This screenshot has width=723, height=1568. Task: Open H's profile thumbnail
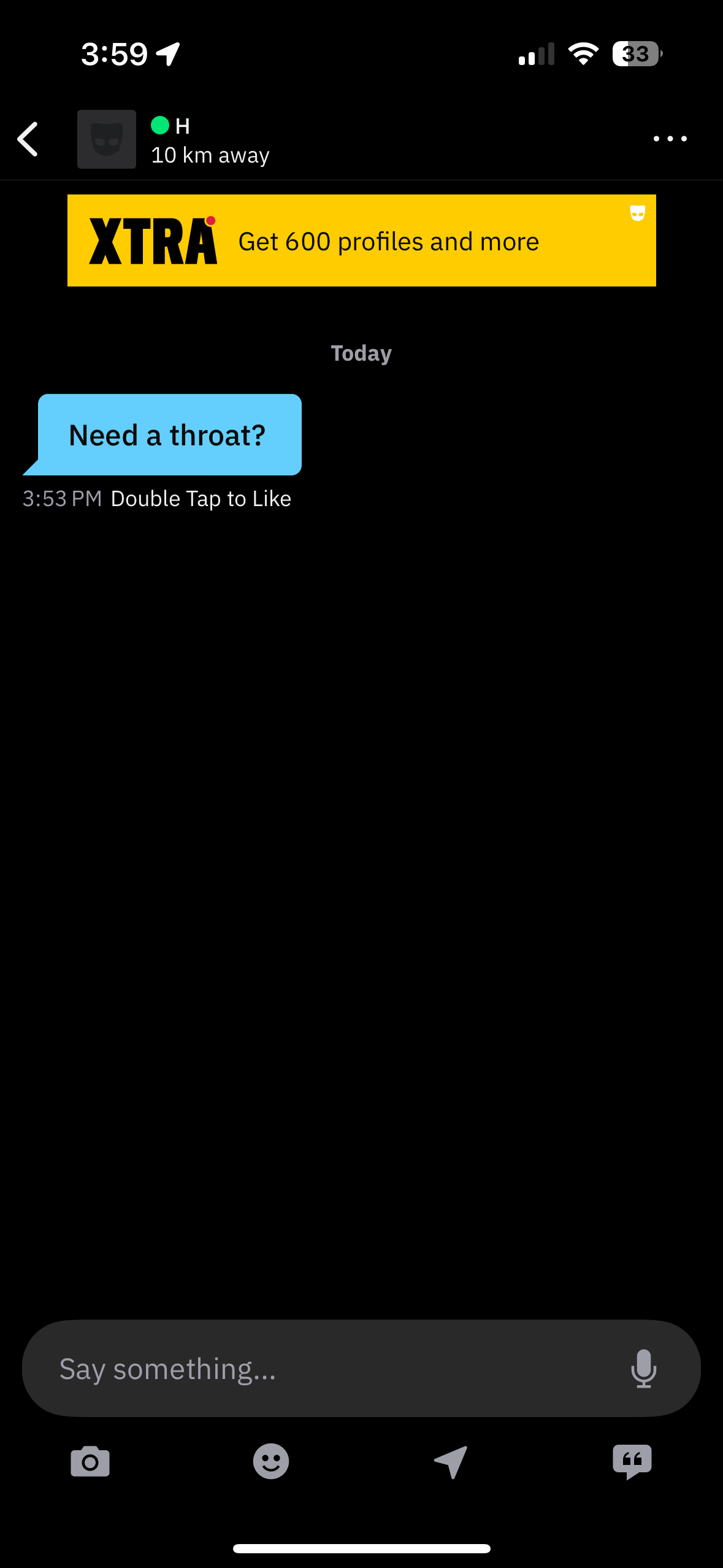pos(107,139)
